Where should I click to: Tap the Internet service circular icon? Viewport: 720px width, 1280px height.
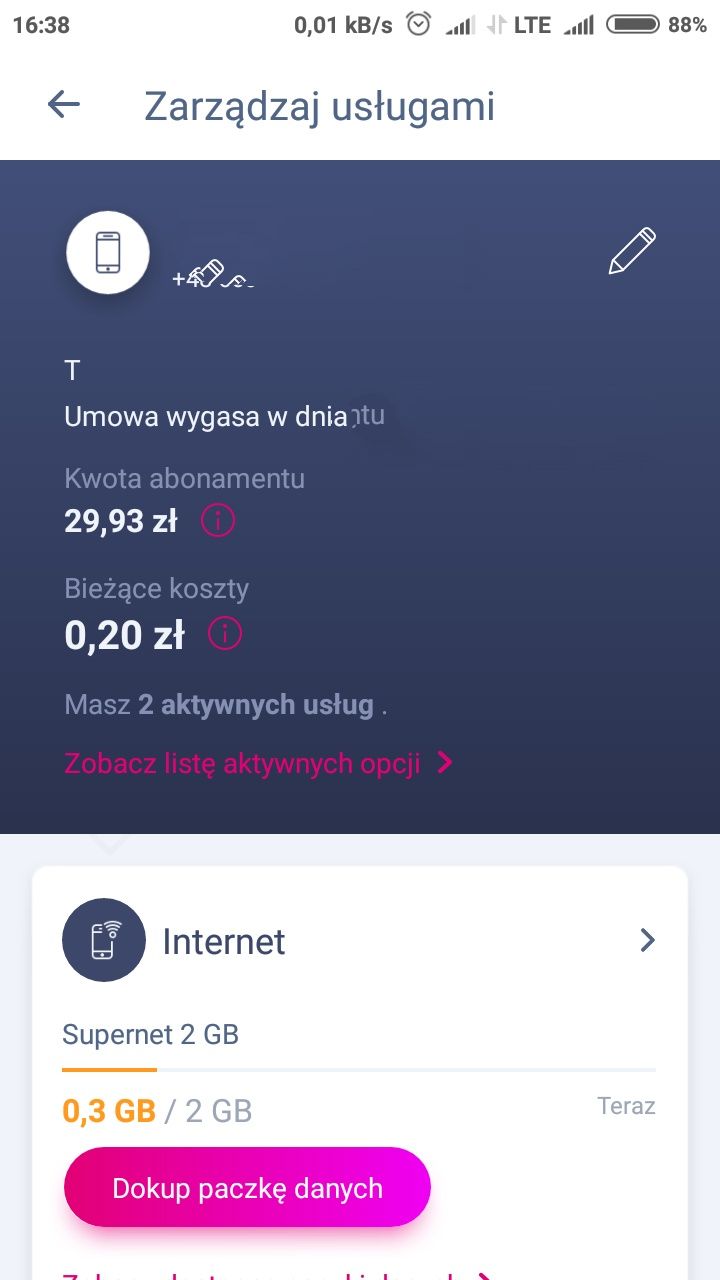pyautogui.click(x=106, y=940)
